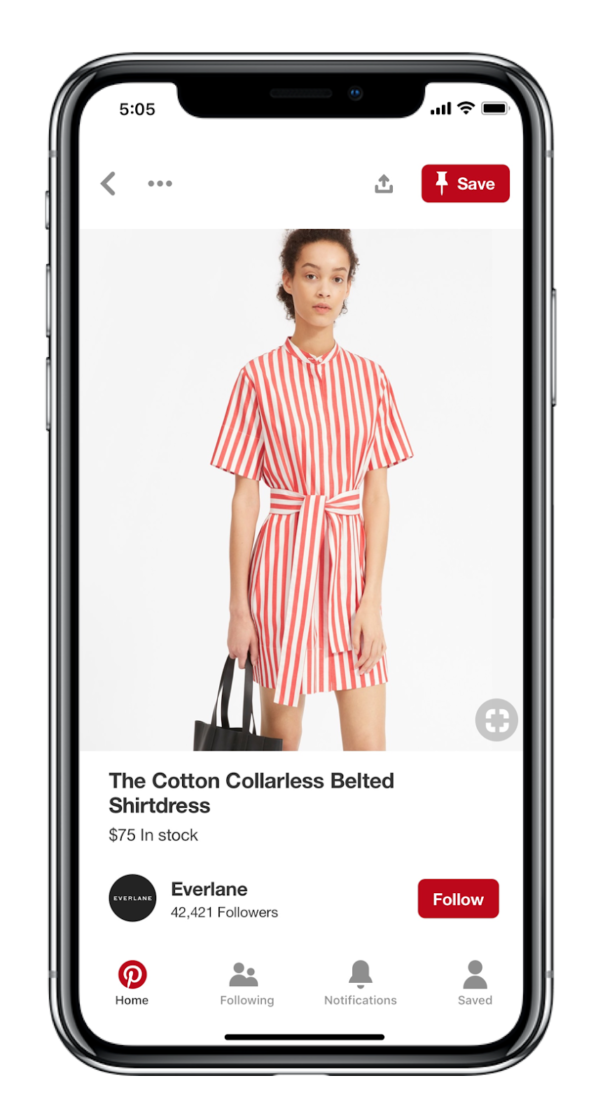The height and width of the screenshot is (1120, 612).
Task: Share this pin
Action: [x=384, y=184]
